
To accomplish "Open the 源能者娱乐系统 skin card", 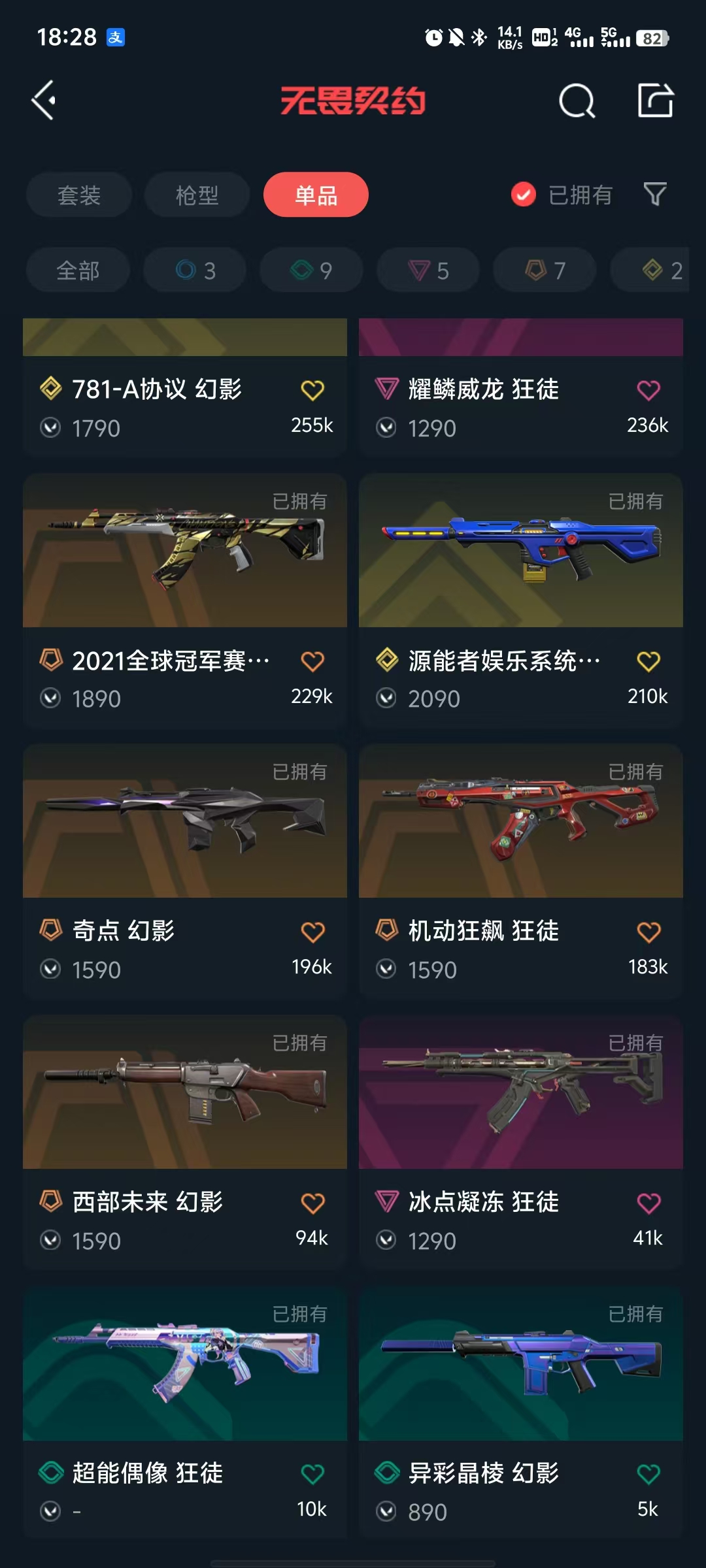I will (x=520, y=552).
